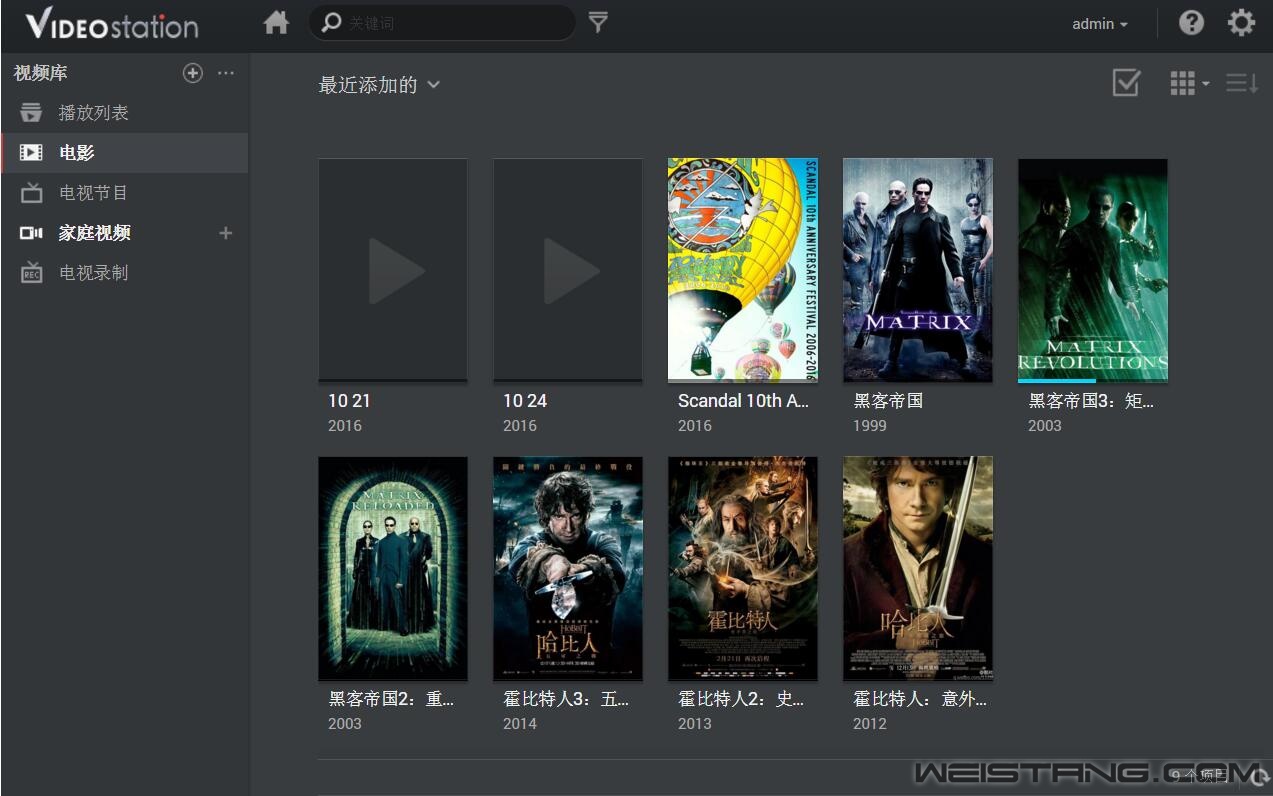Select 家庭视频 in the sidebar
Image resolution: width=1273 pixels, height=796 pixels.
pos(94,233)
